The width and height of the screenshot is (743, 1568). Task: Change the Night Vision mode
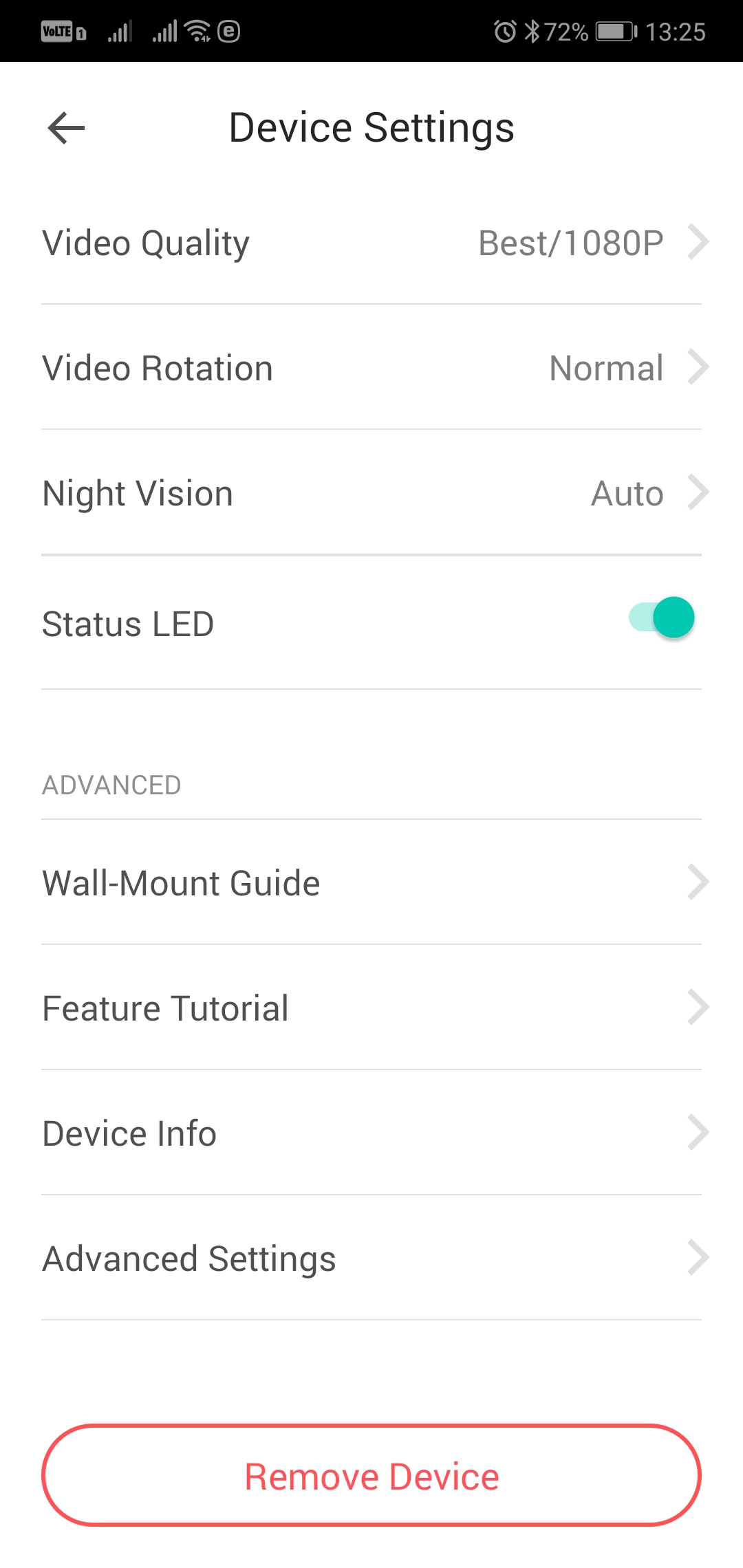371,493
